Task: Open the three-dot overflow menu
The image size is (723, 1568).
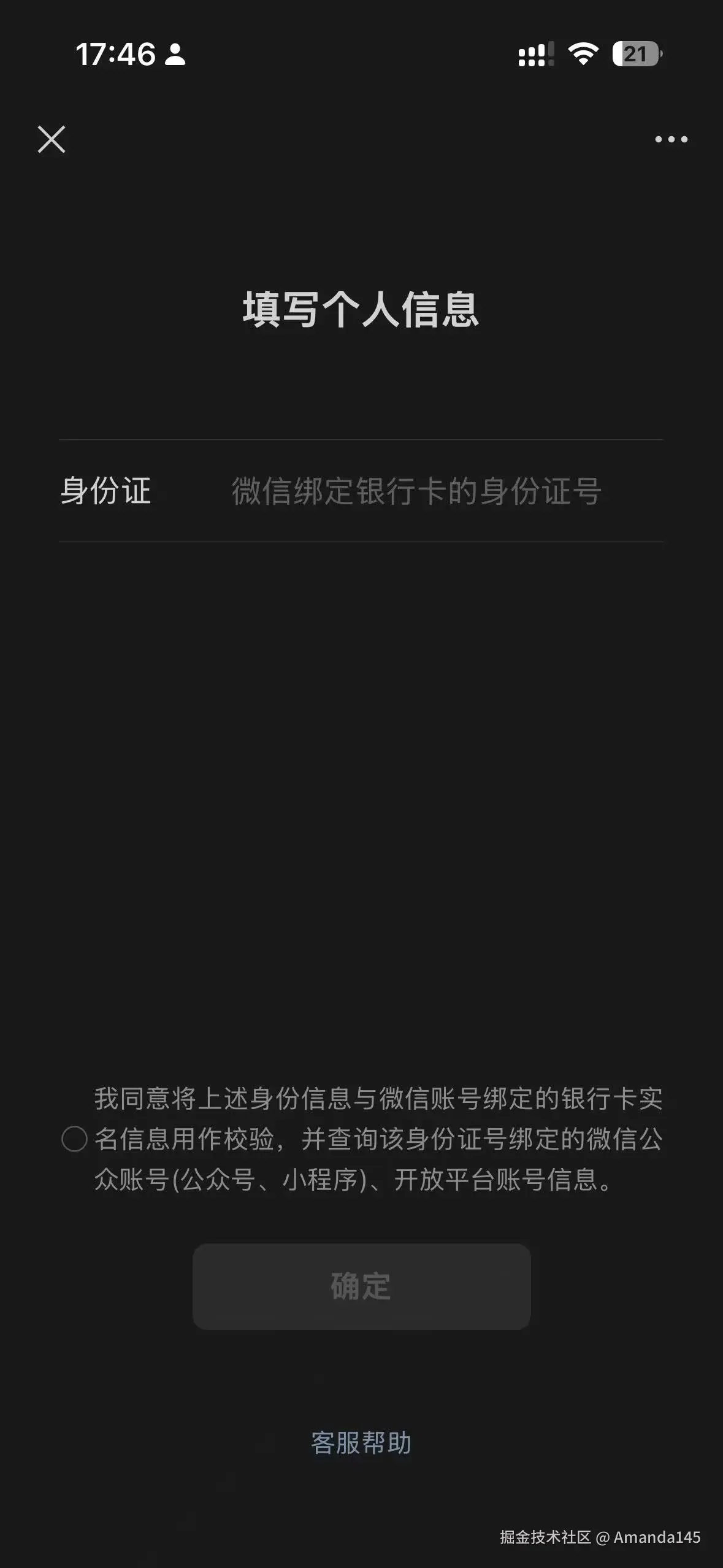Action: coord(671,140)
